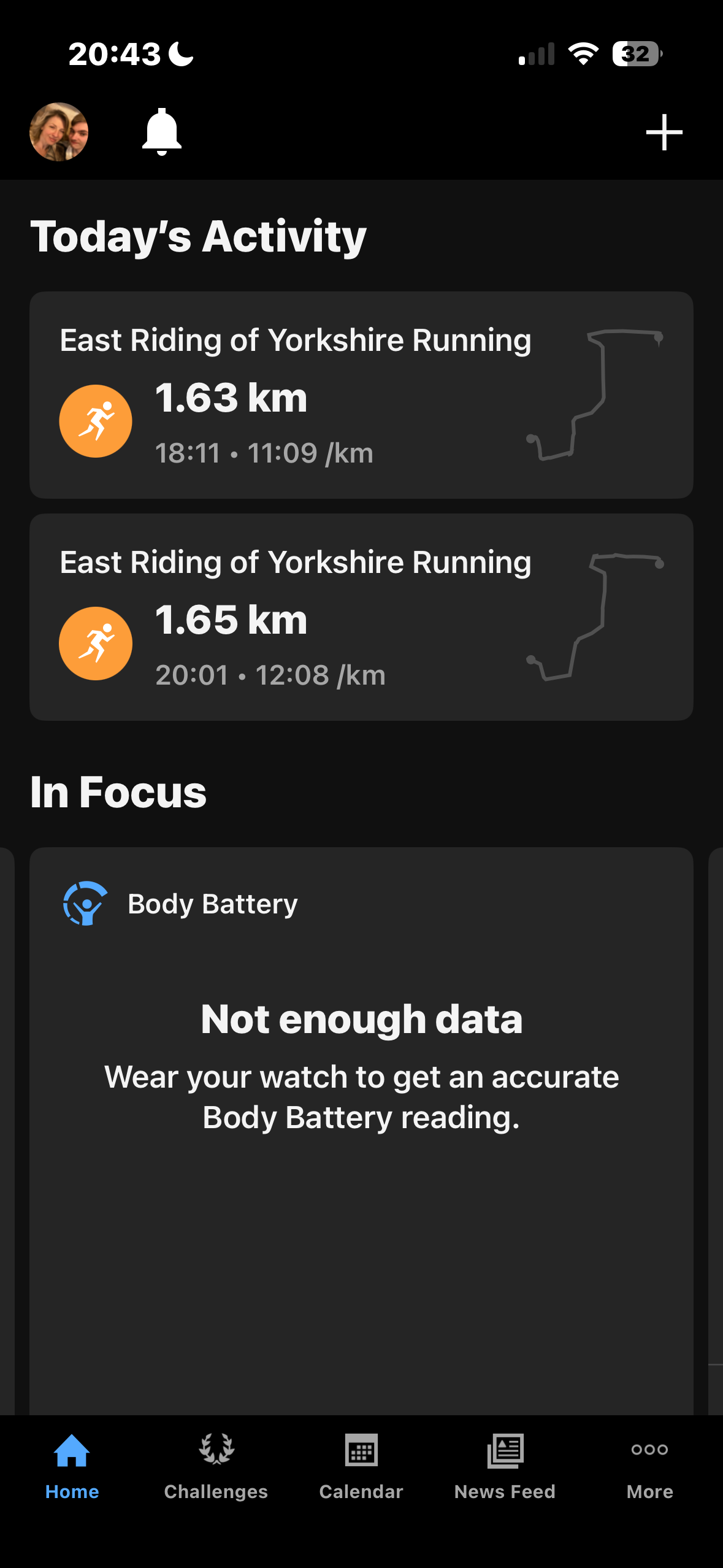This screenshot has width=723, height=1568.
Task: Open the Body Battery card
Action: click(x=361, y=1131)
